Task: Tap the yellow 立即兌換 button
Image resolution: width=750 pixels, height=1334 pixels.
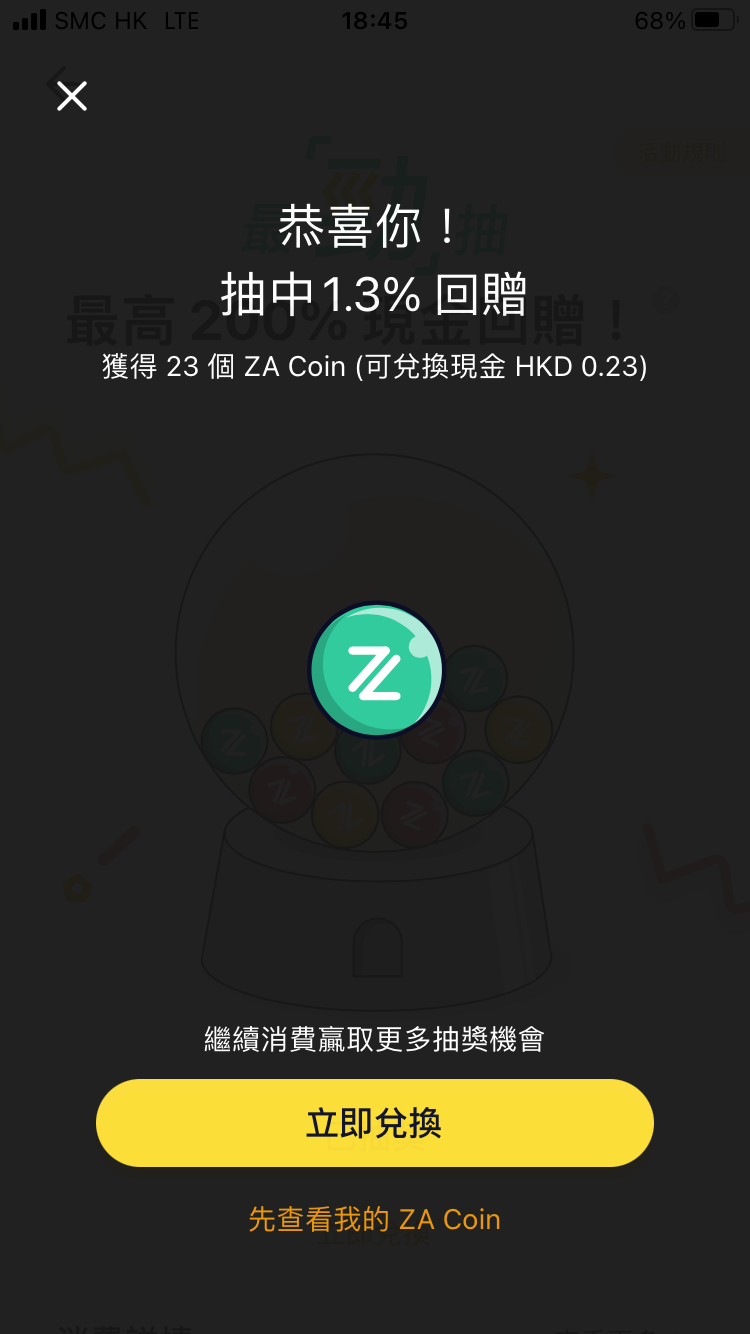Action: click(375, 1123)
